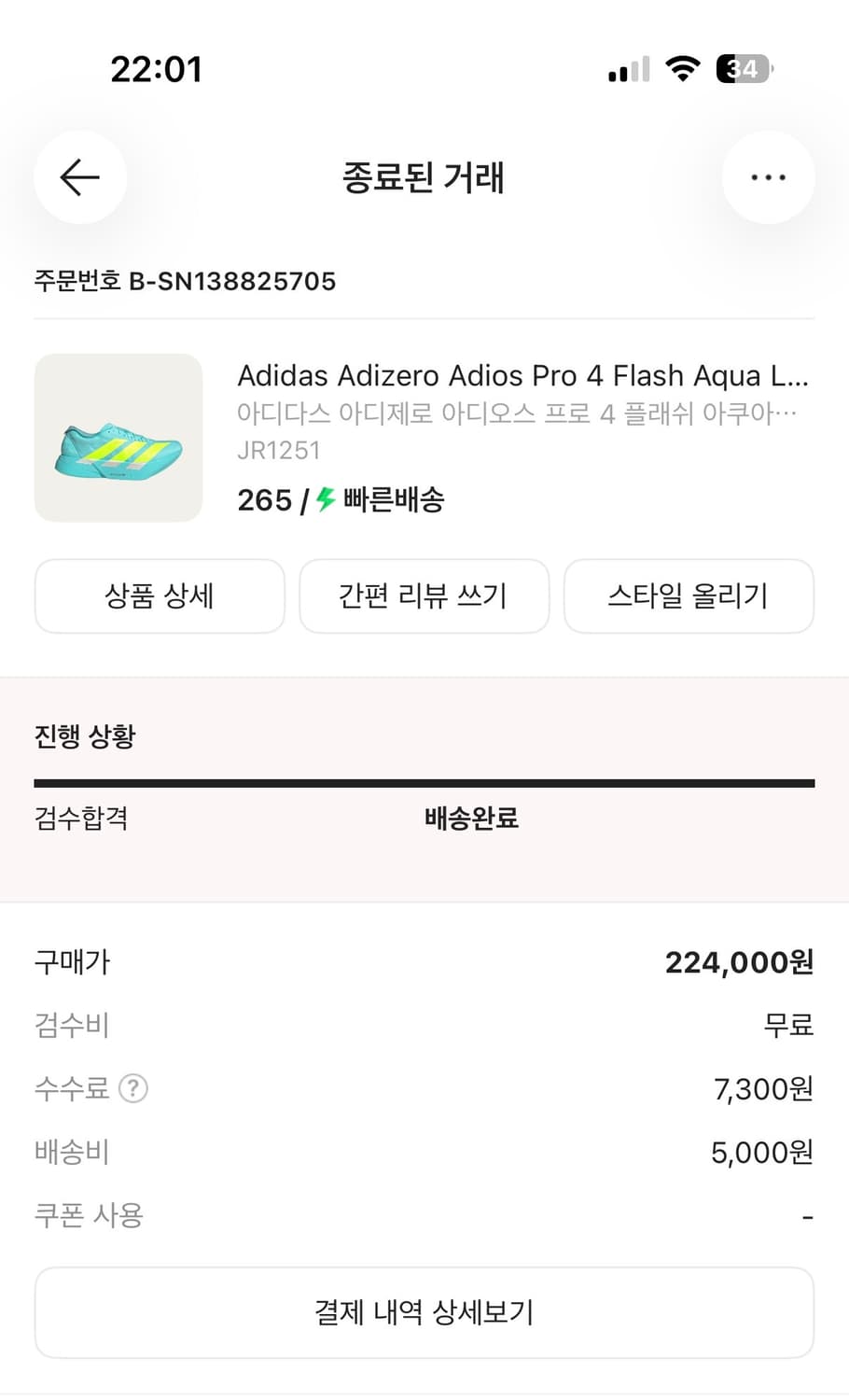Tap the 쿠폰 사용 coupon row

pos(87,1214)
